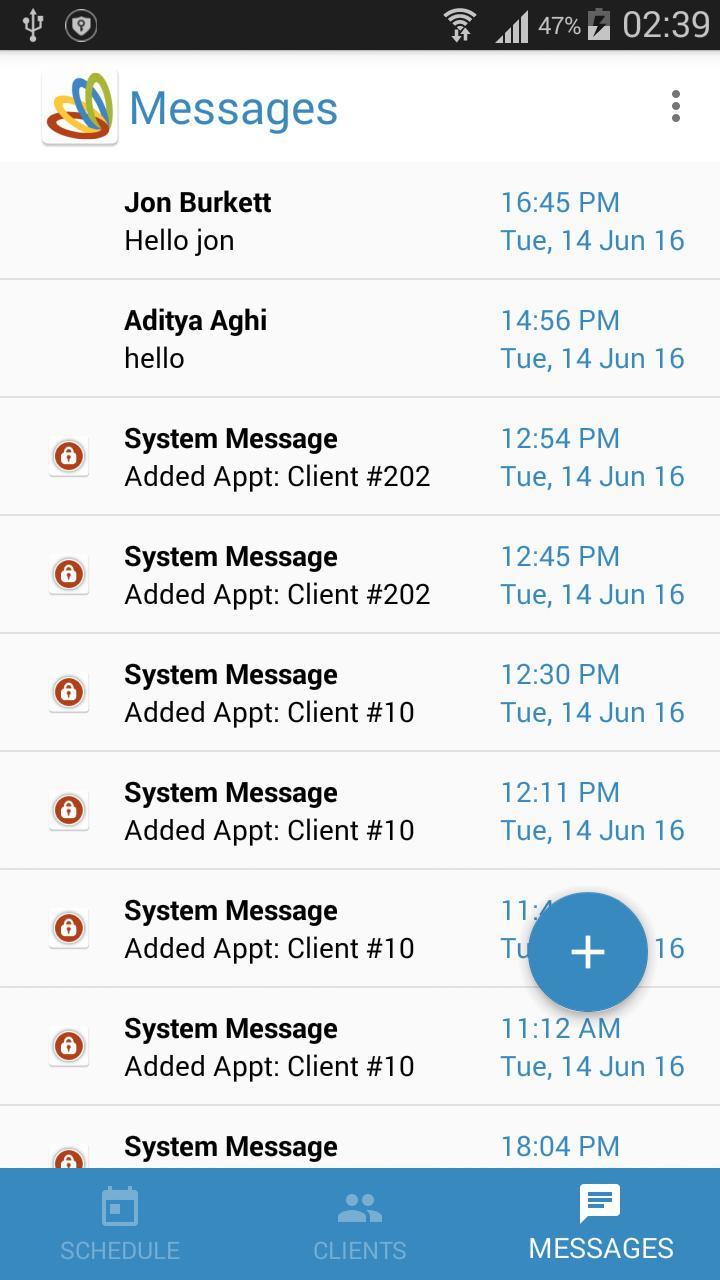Switch to the Clients tab
720x1280 pixels.
tap(360, 1223)
